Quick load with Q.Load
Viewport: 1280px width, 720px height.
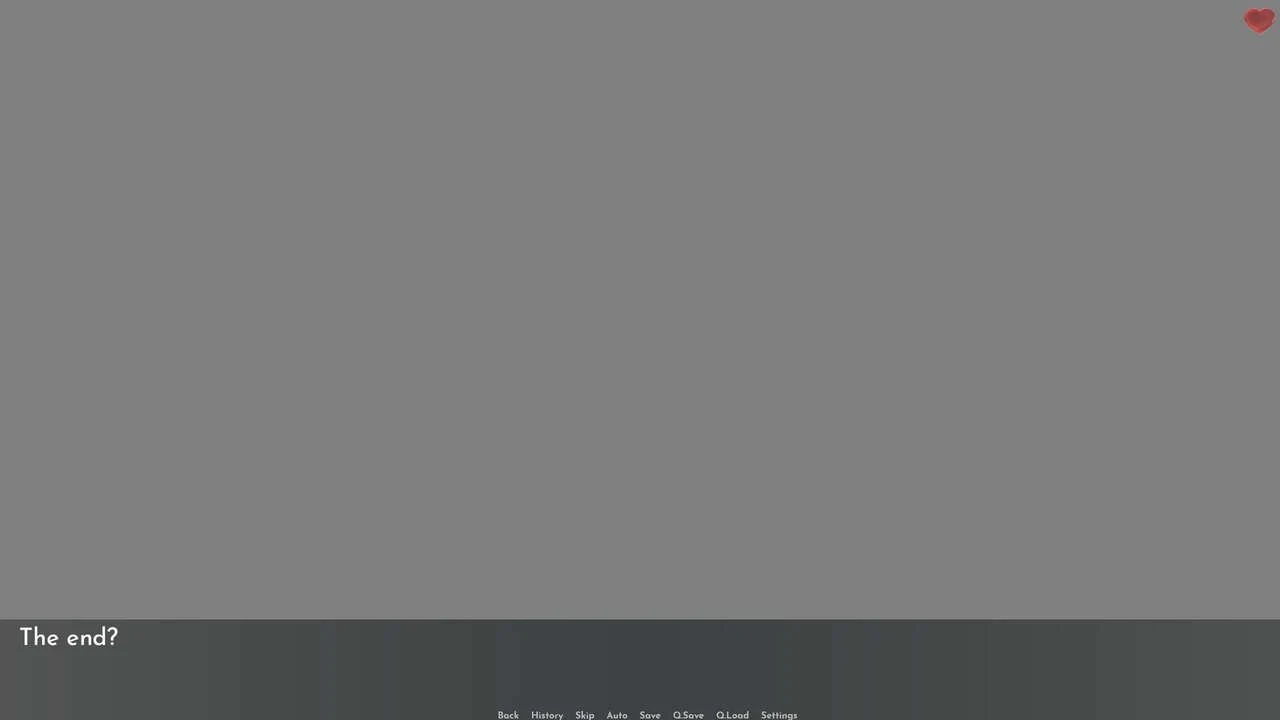click(x=732, y=715)
